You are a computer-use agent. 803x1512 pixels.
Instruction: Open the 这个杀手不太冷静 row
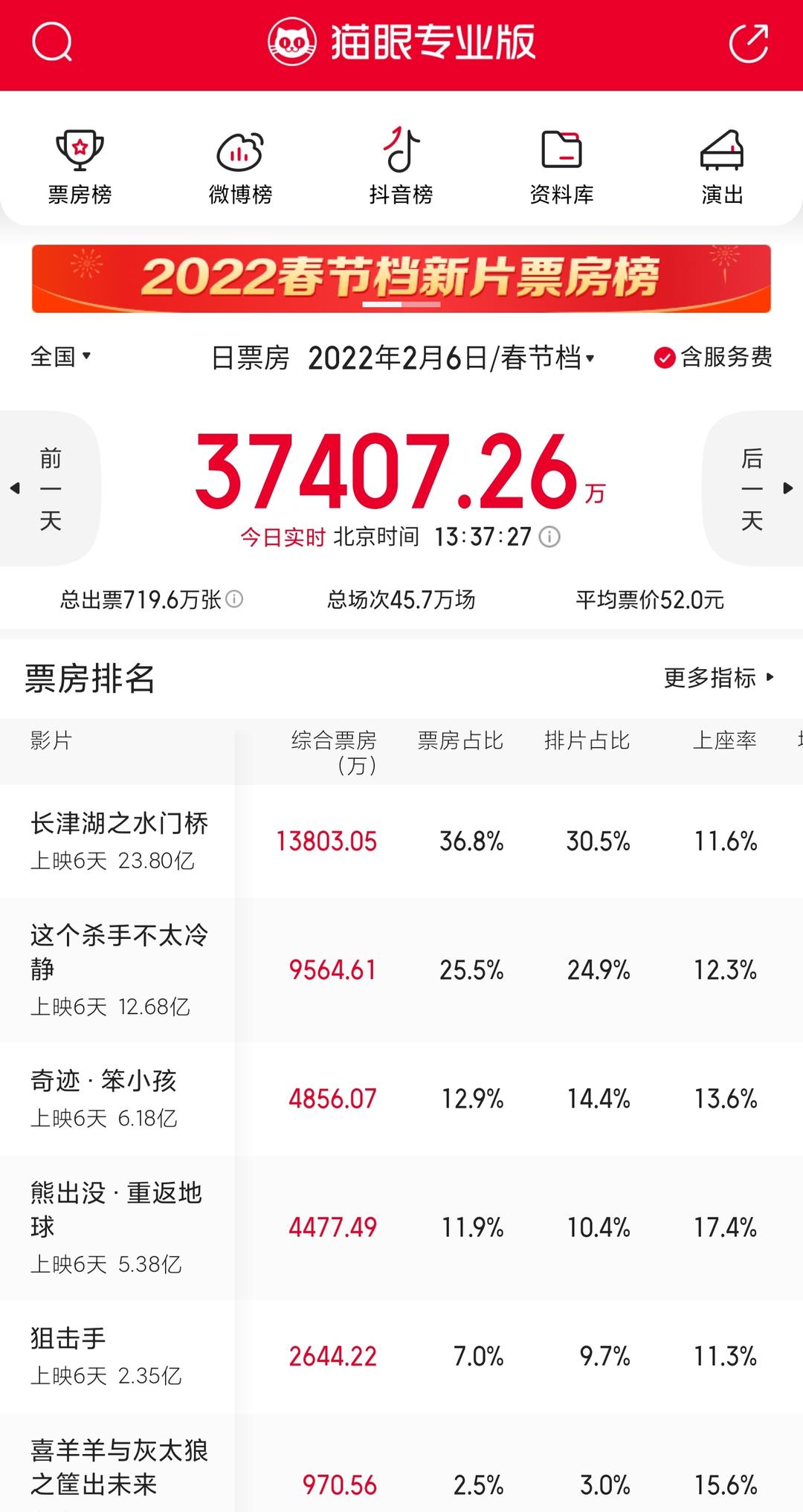click(x=401, y=970)
